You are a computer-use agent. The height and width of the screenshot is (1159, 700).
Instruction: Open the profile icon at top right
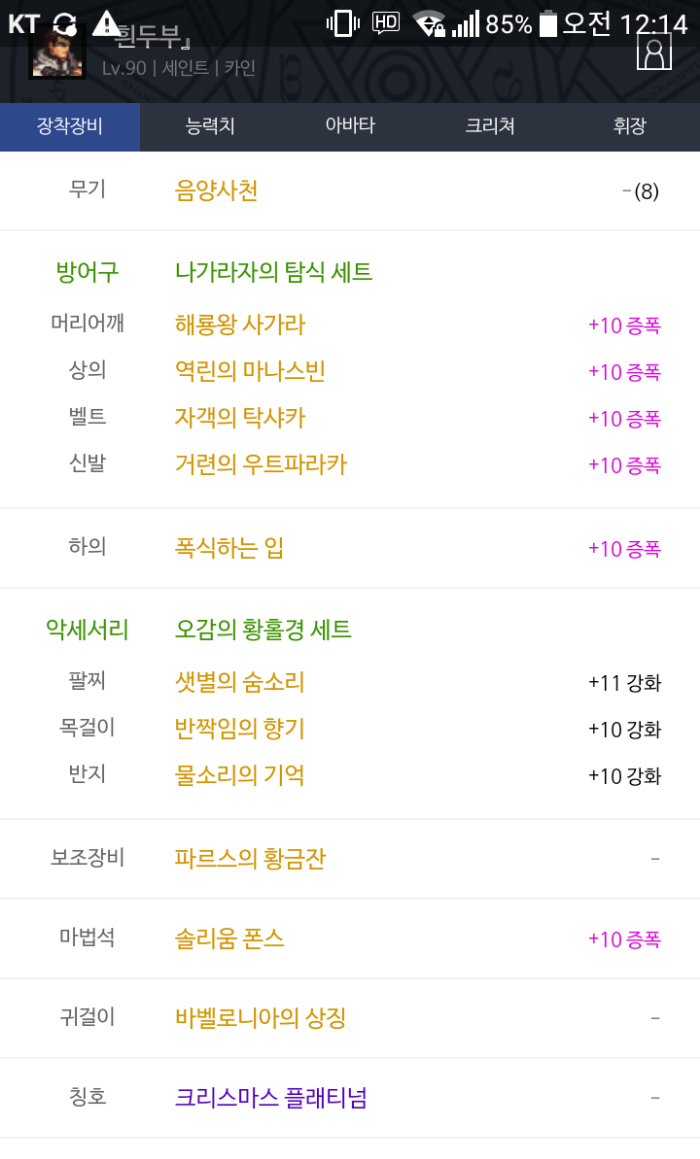(x=653, y=52)
